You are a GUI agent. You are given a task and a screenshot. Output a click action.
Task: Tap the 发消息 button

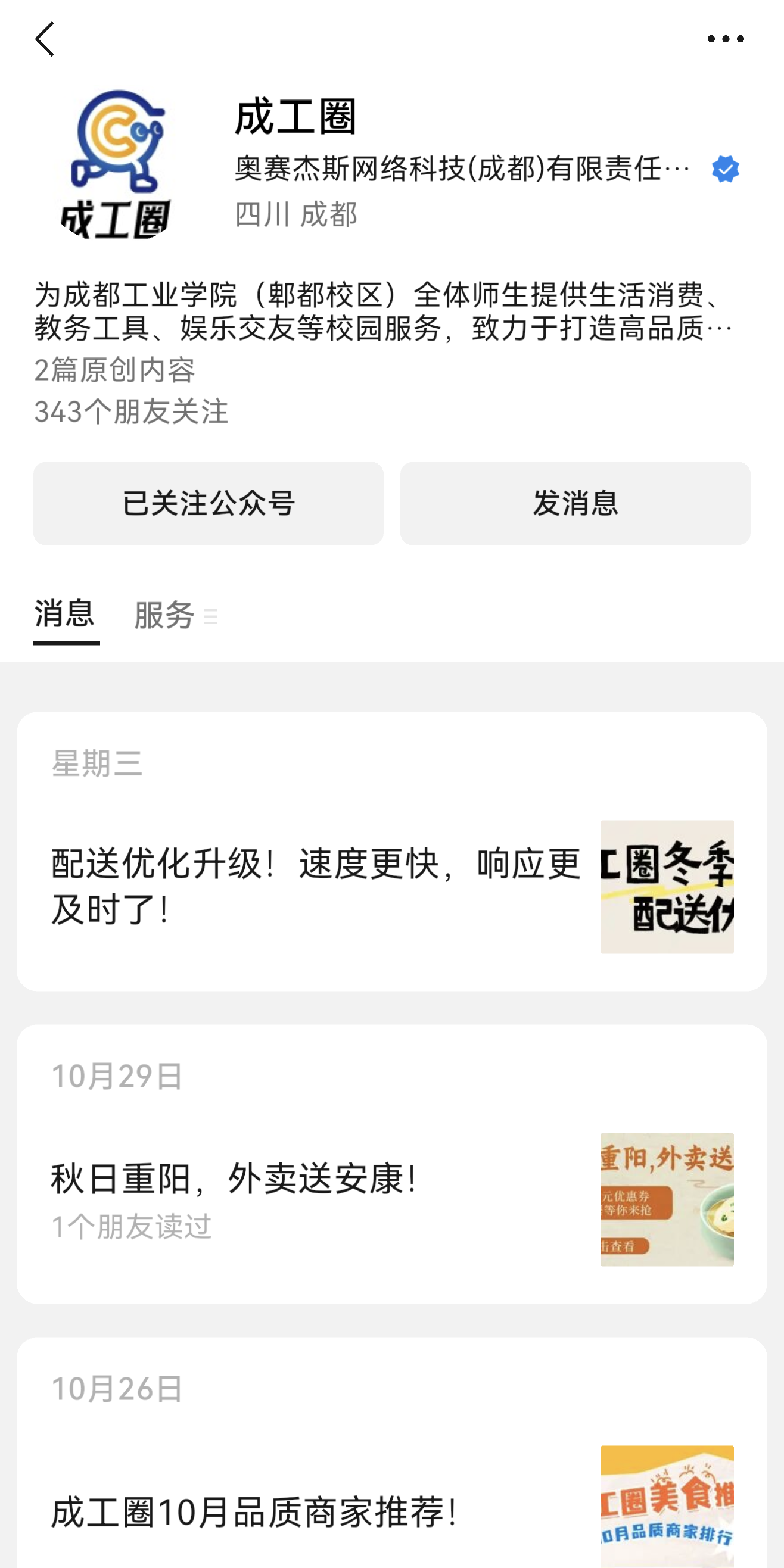pyautogui.click(x=575, y=503)
